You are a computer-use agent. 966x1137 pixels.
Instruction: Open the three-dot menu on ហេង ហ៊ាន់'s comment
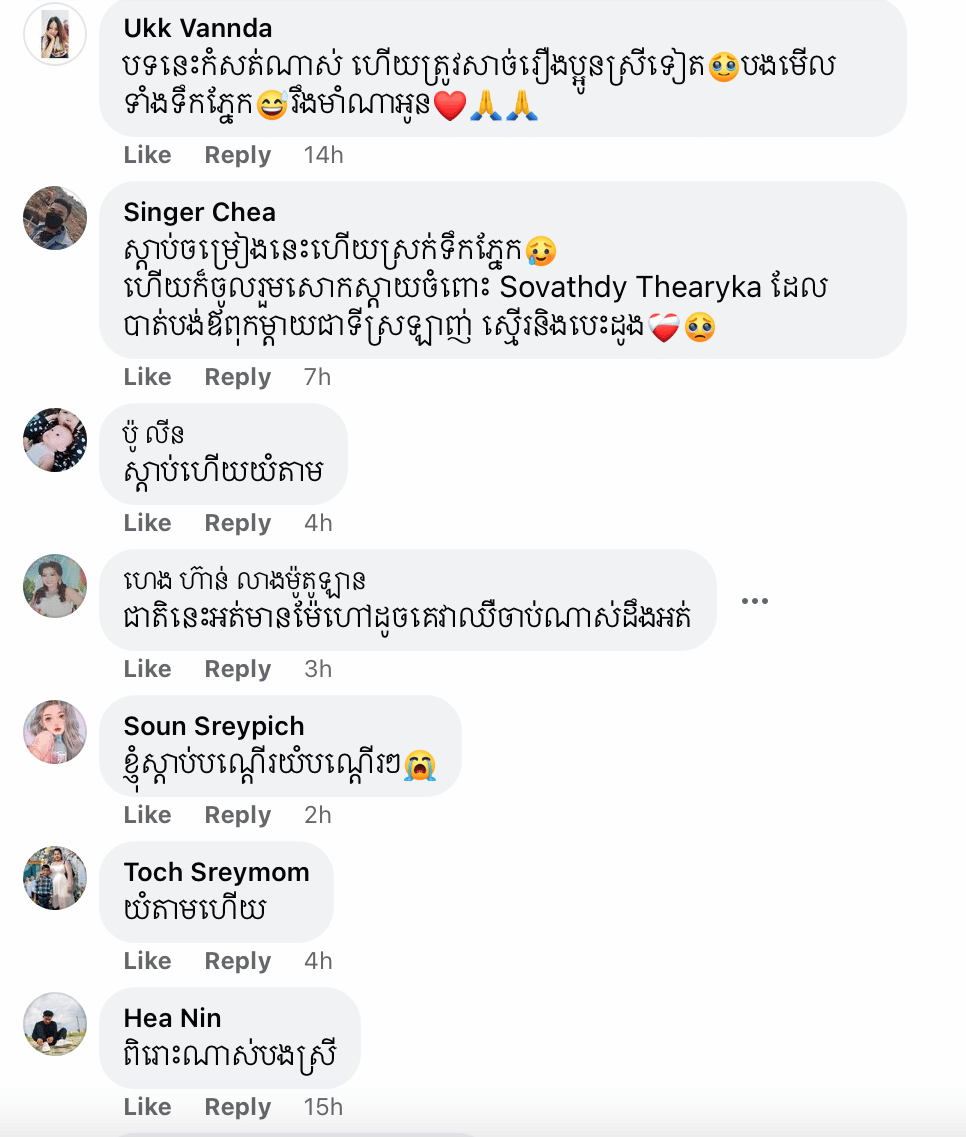(754, 601)
